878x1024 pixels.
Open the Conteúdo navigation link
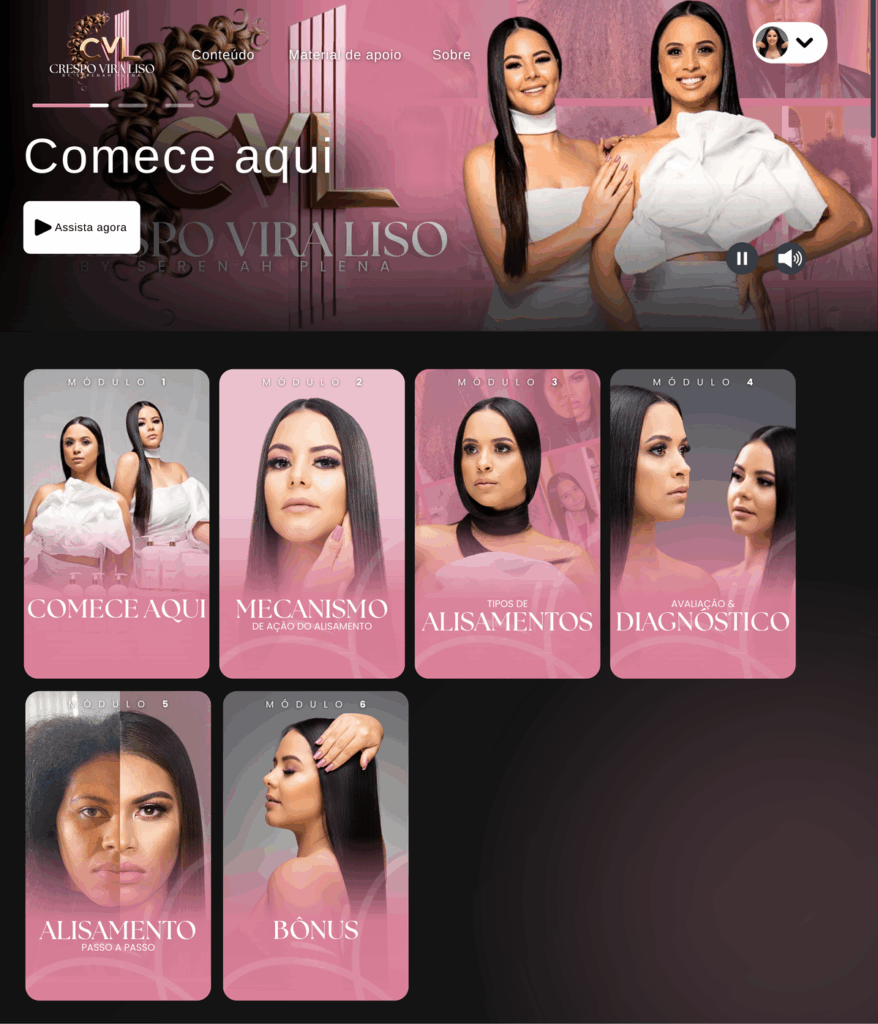(223, 55)
